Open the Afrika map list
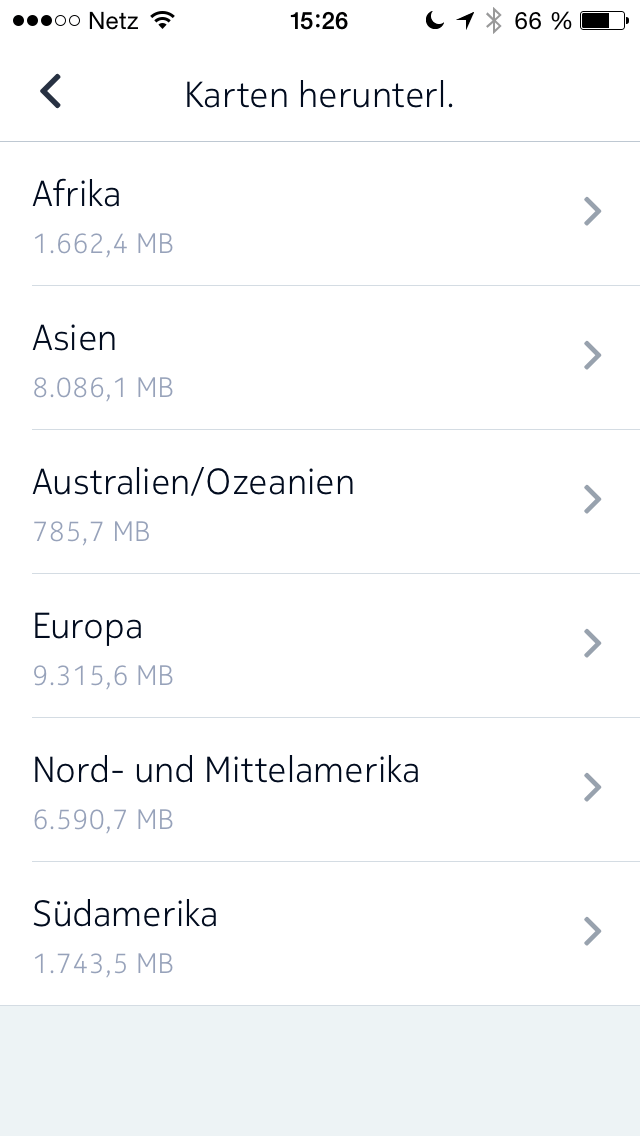Screen dimensions: 640x1136 [x=320, y=214]
